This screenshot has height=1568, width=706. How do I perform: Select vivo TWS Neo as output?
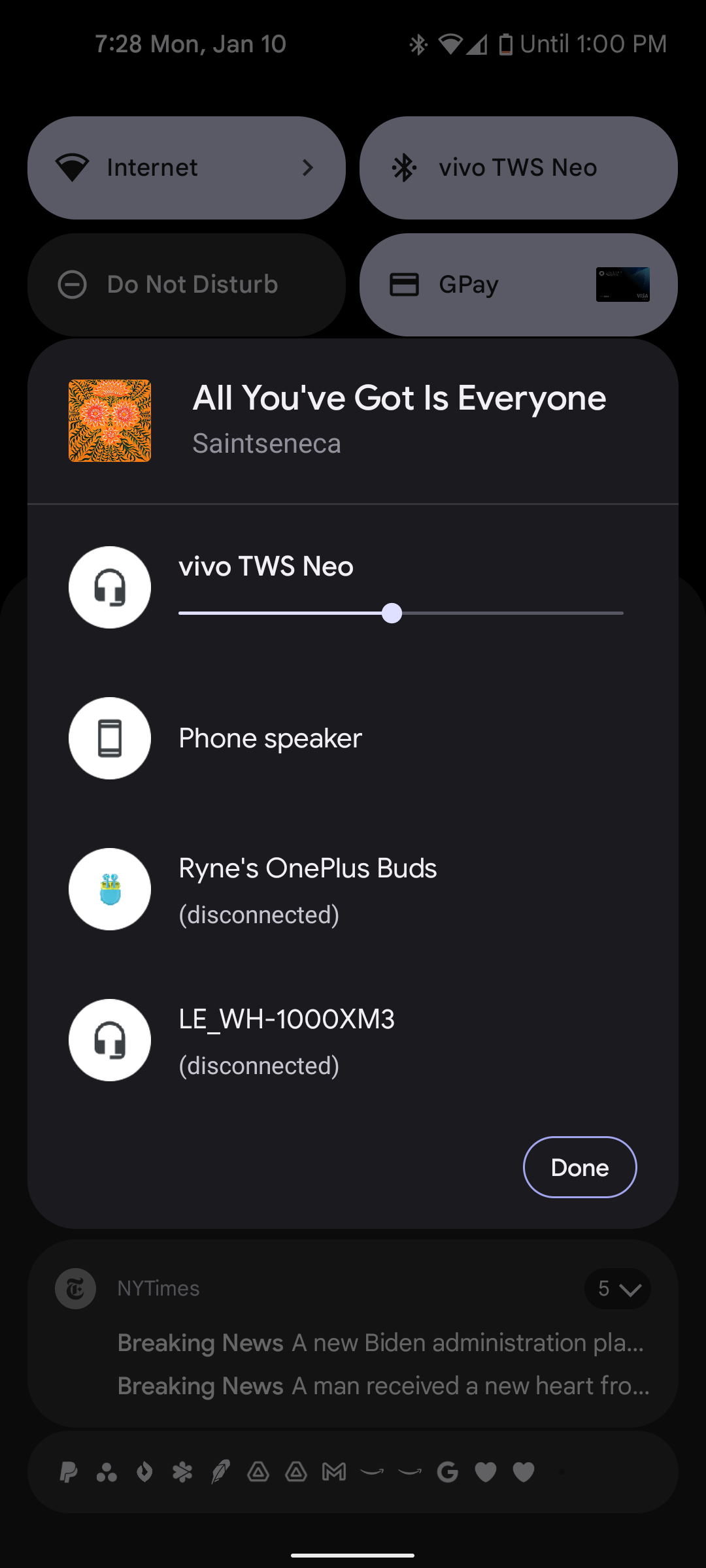point(353,587)
